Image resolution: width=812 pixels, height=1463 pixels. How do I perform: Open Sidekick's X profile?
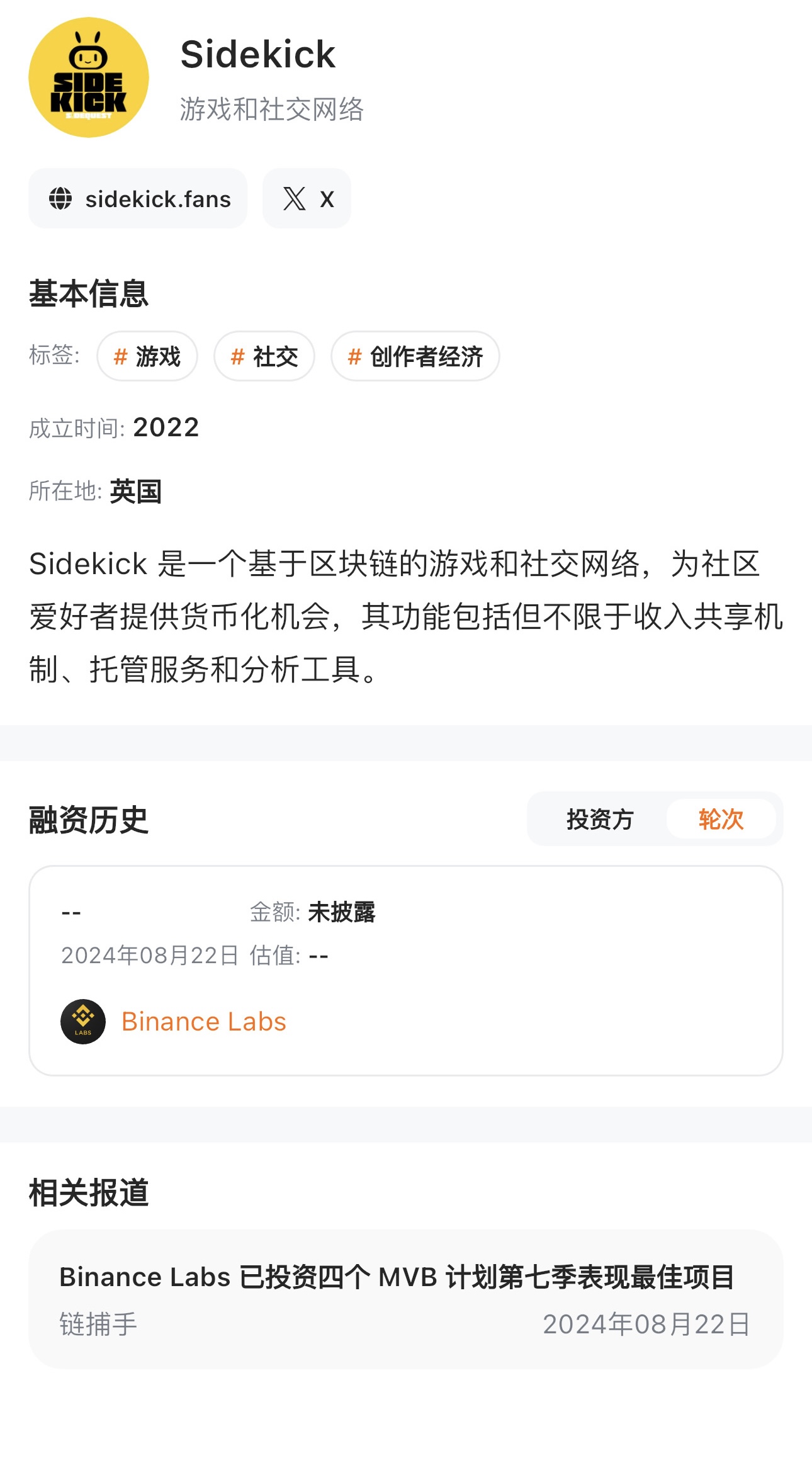click(x=307, y=198)
